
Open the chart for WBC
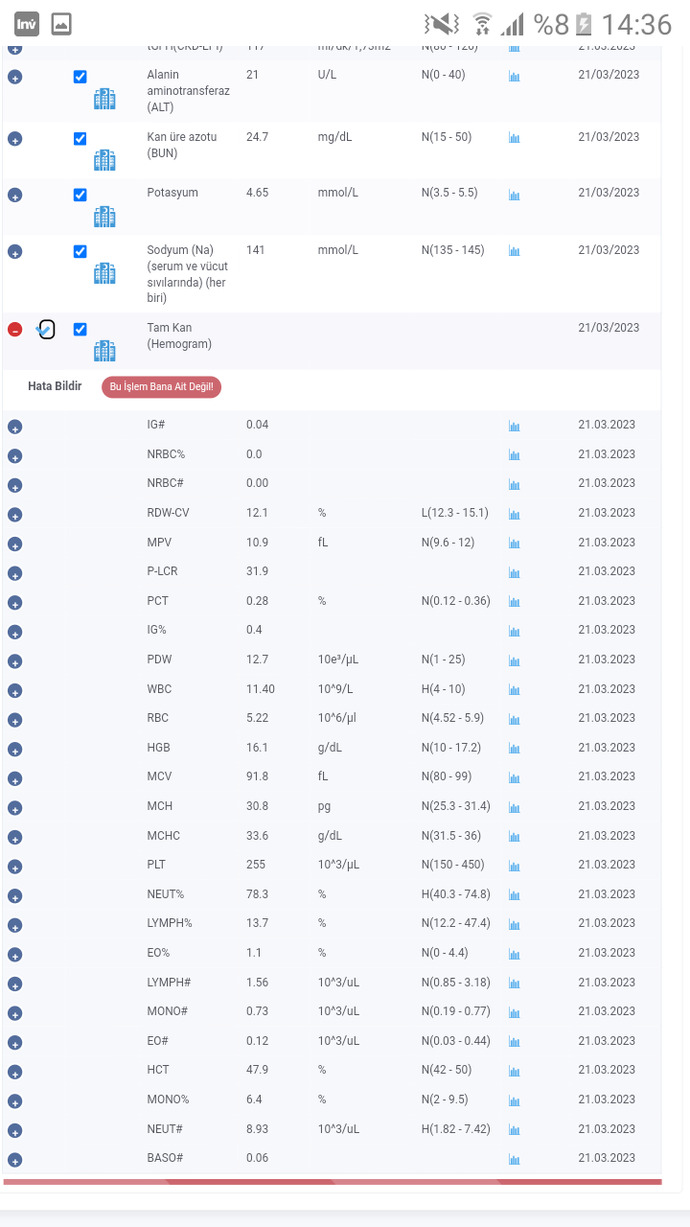[x=514, y=690]
